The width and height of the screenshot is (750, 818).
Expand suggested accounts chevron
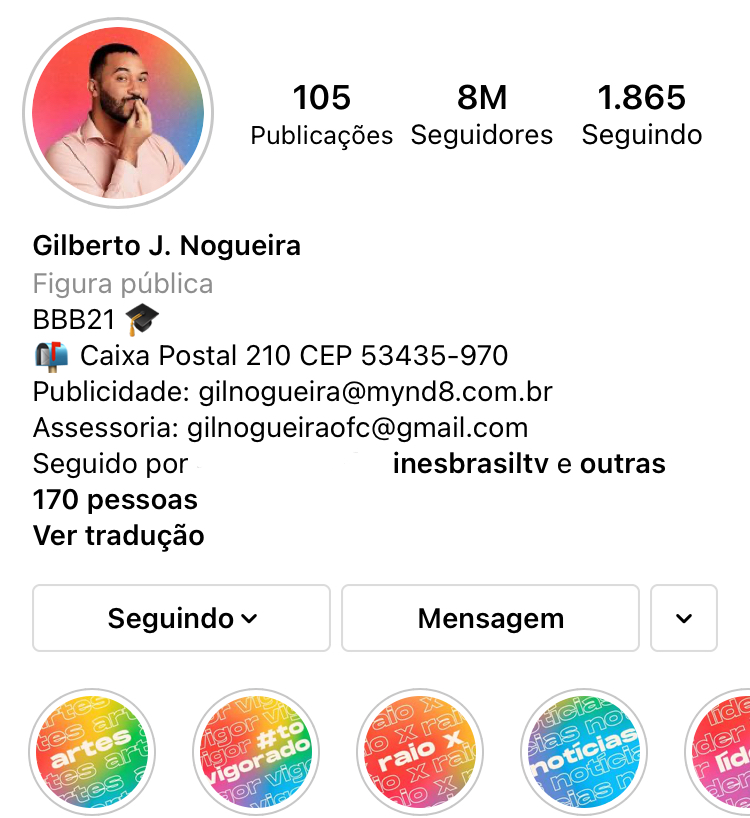[x=684, y=618]
